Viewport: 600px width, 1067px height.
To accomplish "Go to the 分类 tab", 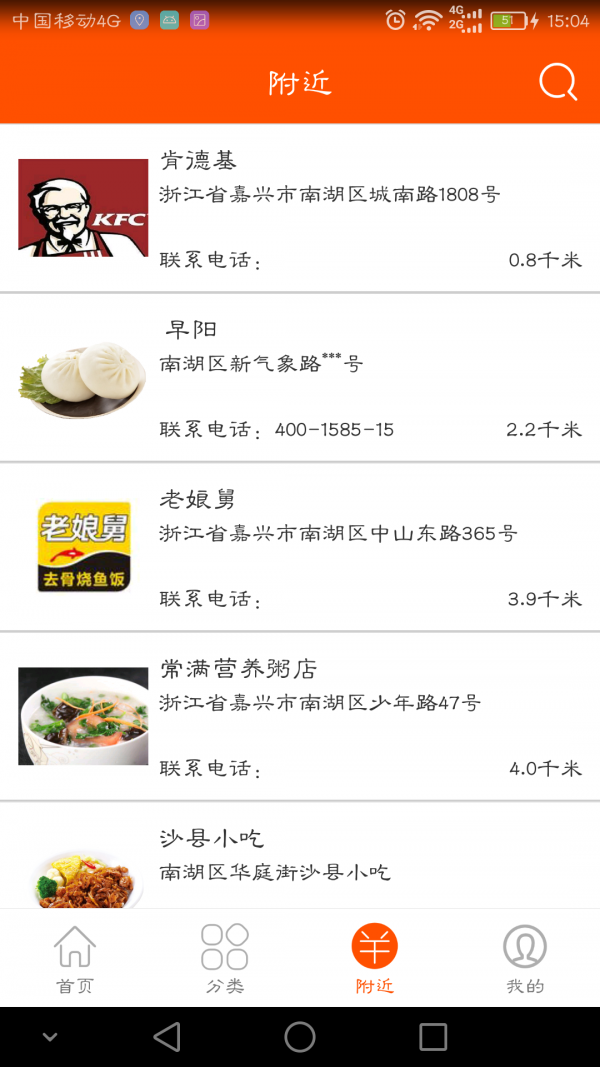I will click(x=225, y=958).
